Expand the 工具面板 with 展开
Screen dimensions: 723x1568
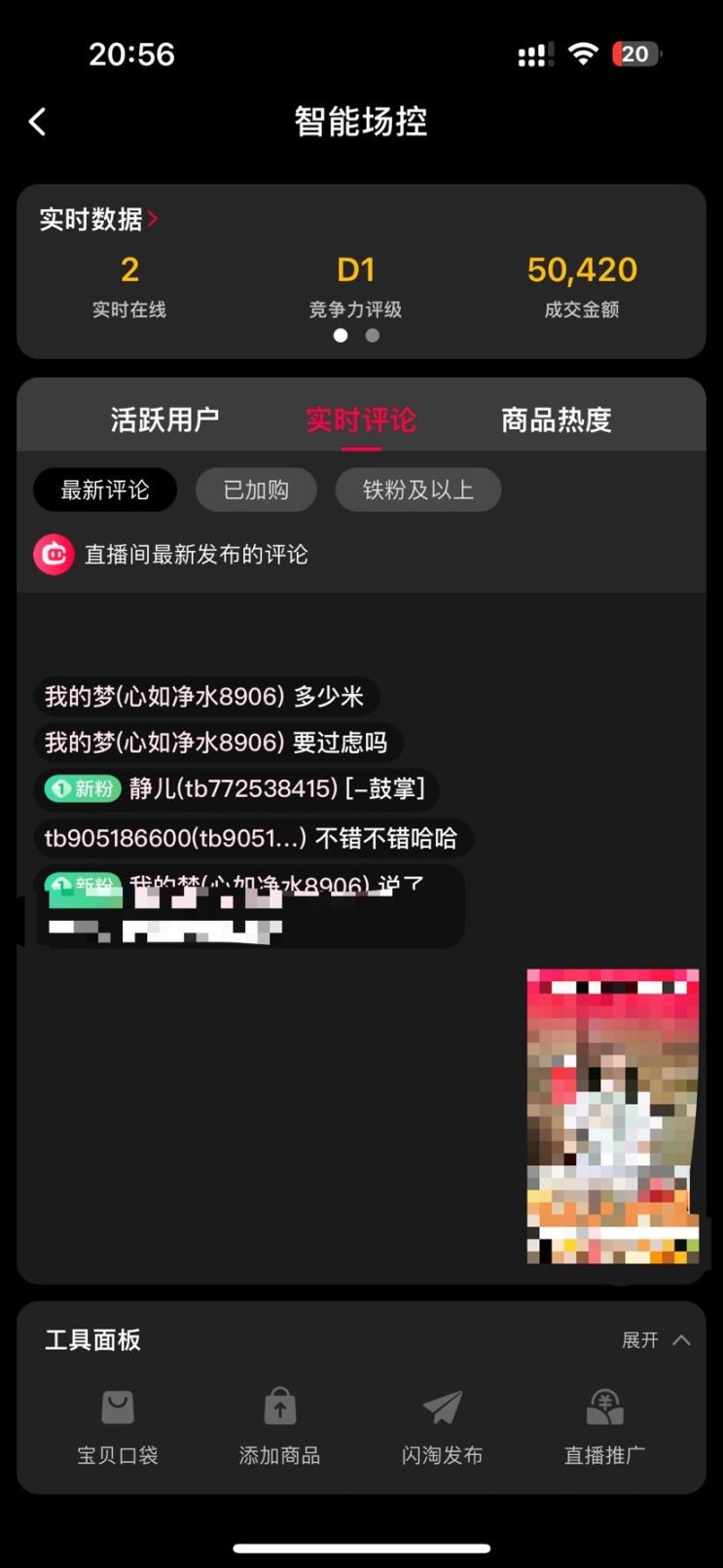[656, 1340]
